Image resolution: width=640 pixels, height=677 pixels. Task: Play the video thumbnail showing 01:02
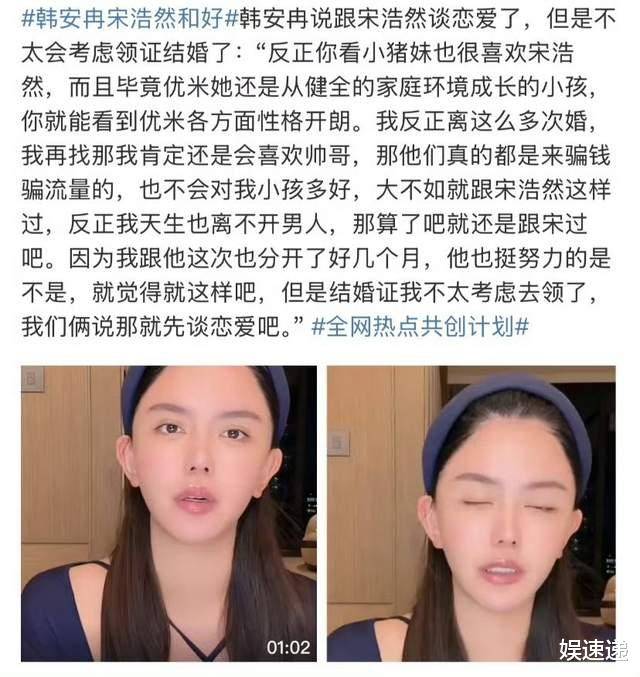169,513
